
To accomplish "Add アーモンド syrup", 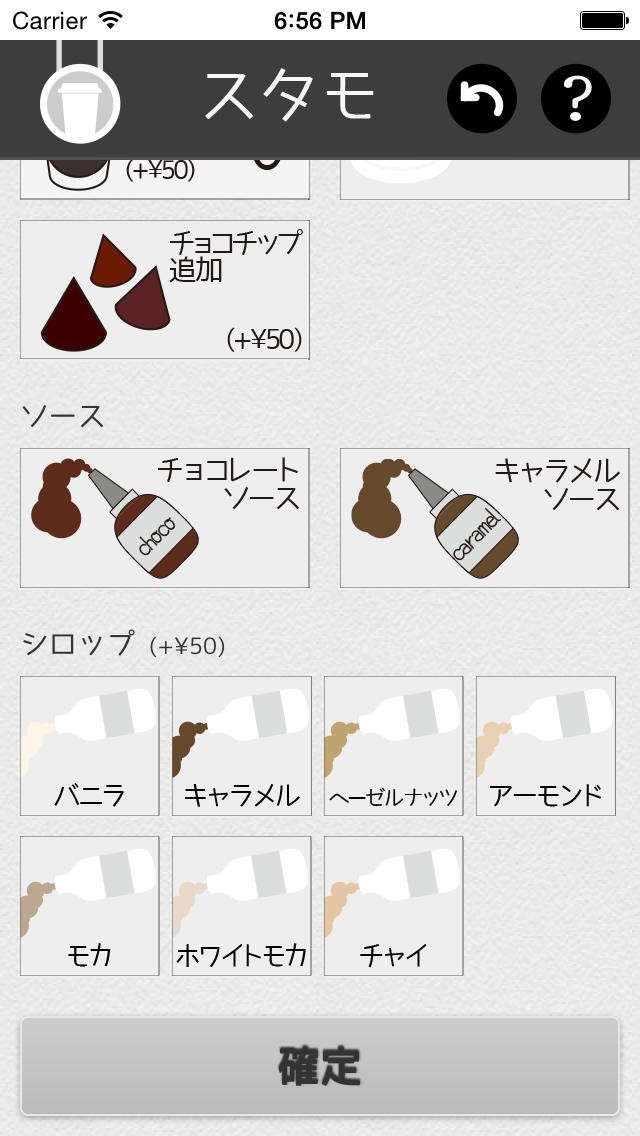I will pyautogui.click(x=546, y=746).
